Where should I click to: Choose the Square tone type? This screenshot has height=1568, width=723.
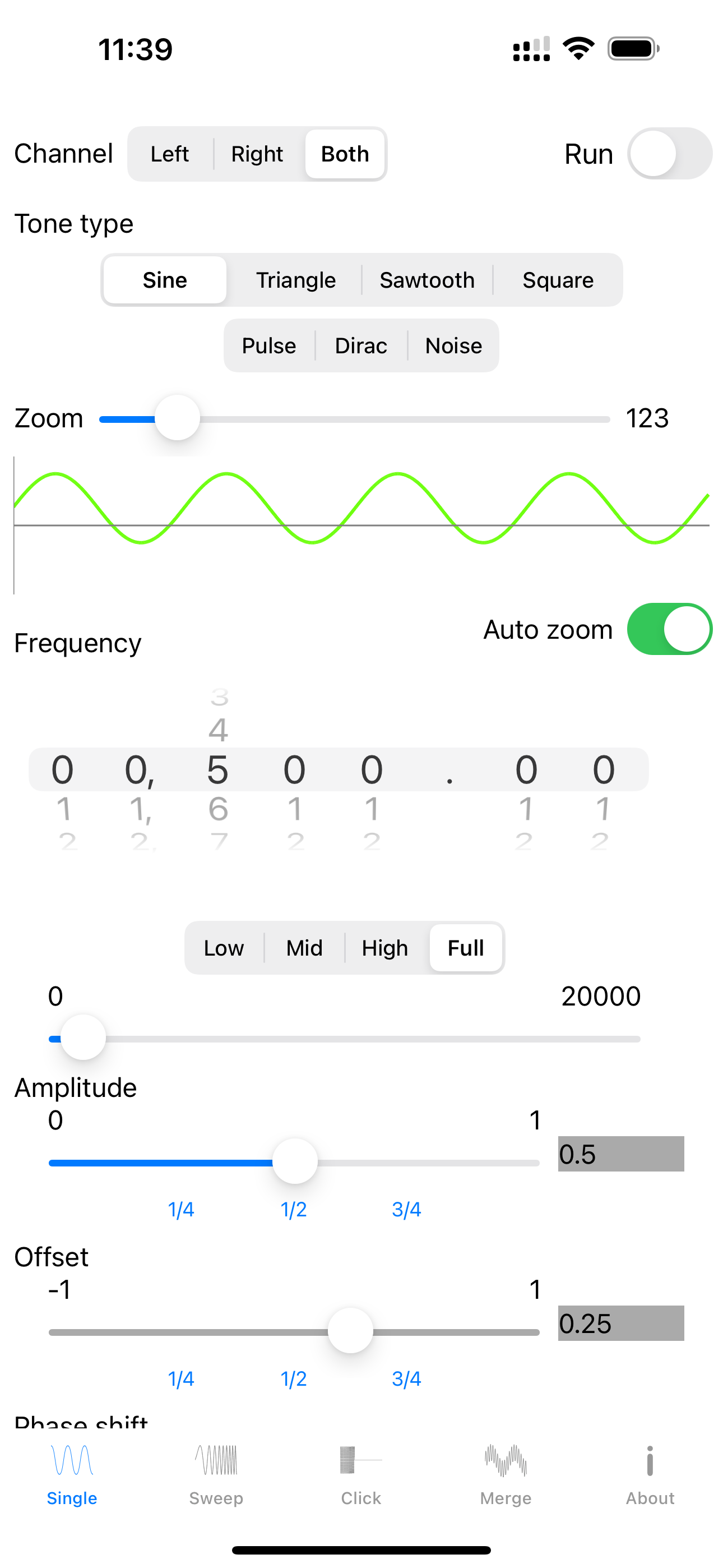[x=558, y=280]
